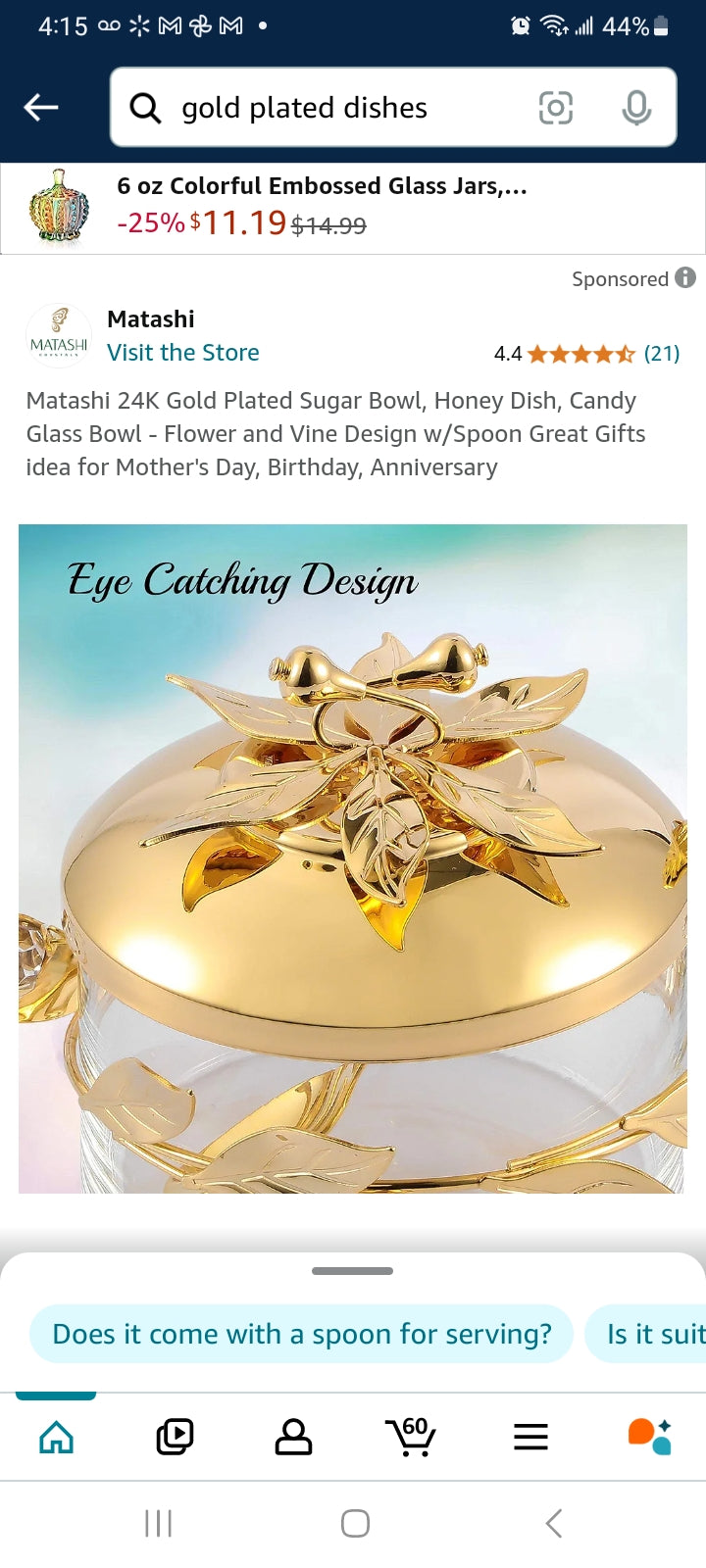
Task: View the 21 customer ratings
Action: click(661, 354)
